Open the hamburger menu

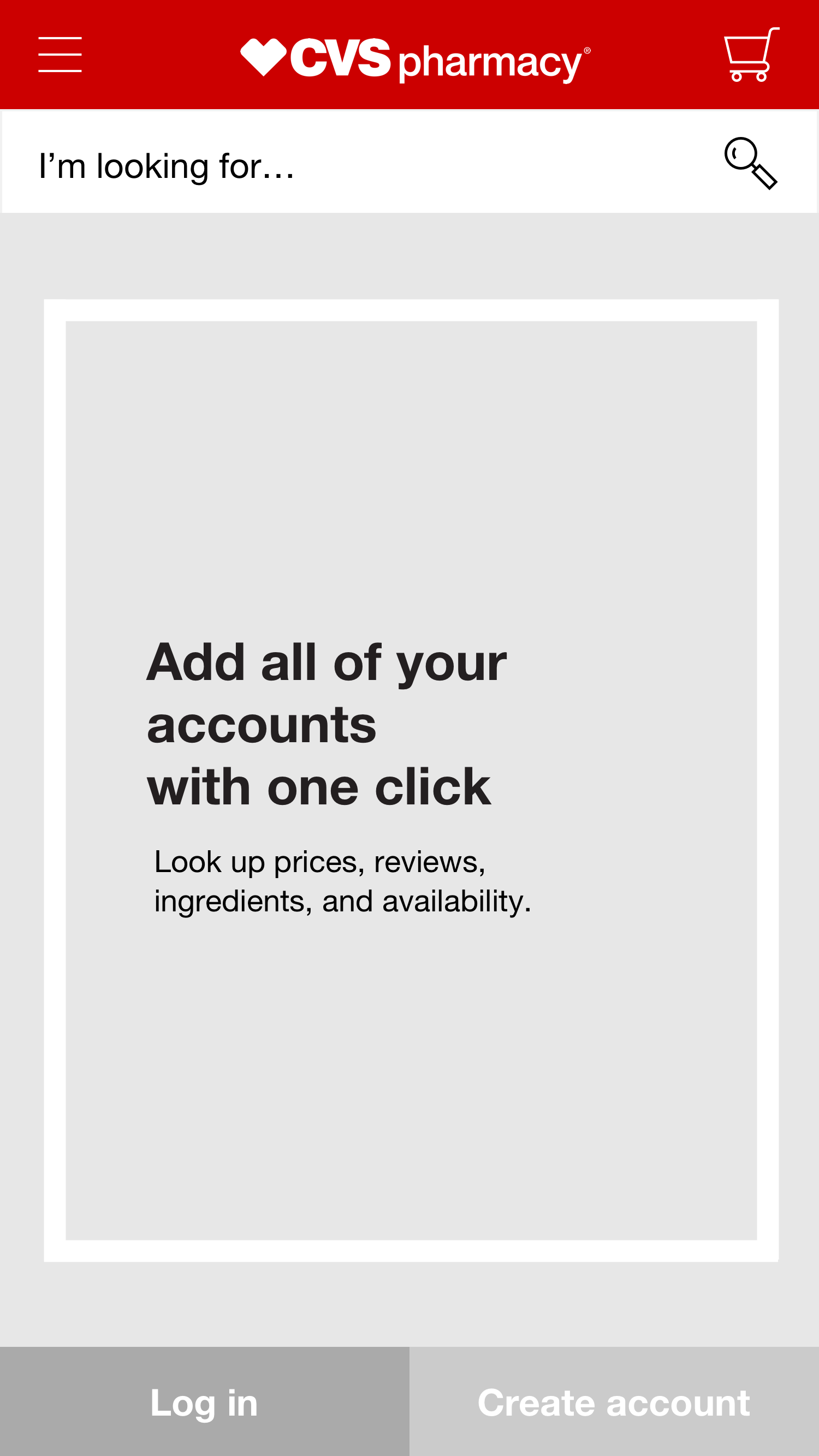60,55
